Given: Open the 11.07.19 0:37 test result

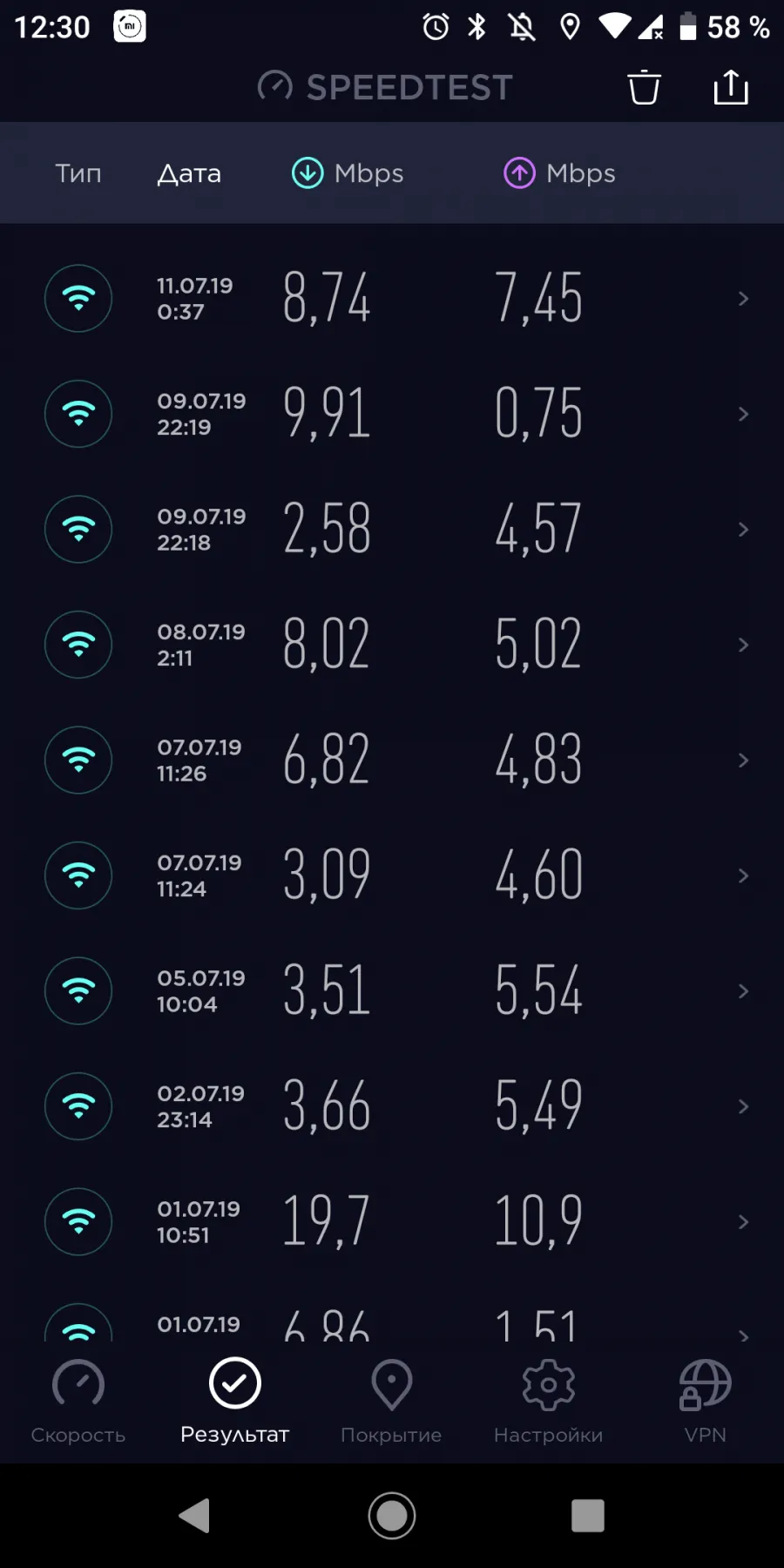Looking at the screenshot, I should coord(392,299).
